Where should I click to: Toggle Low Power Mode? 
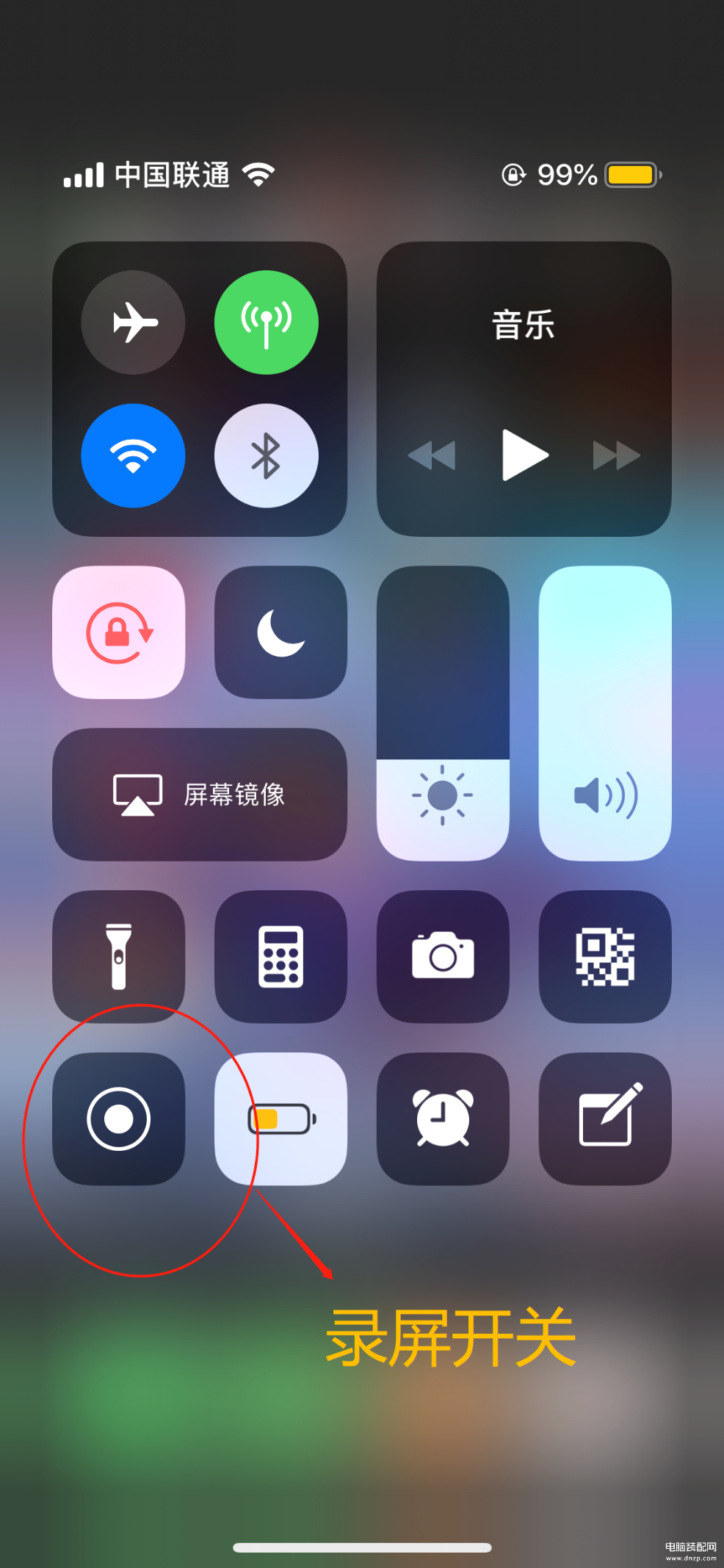(280, 1119)
